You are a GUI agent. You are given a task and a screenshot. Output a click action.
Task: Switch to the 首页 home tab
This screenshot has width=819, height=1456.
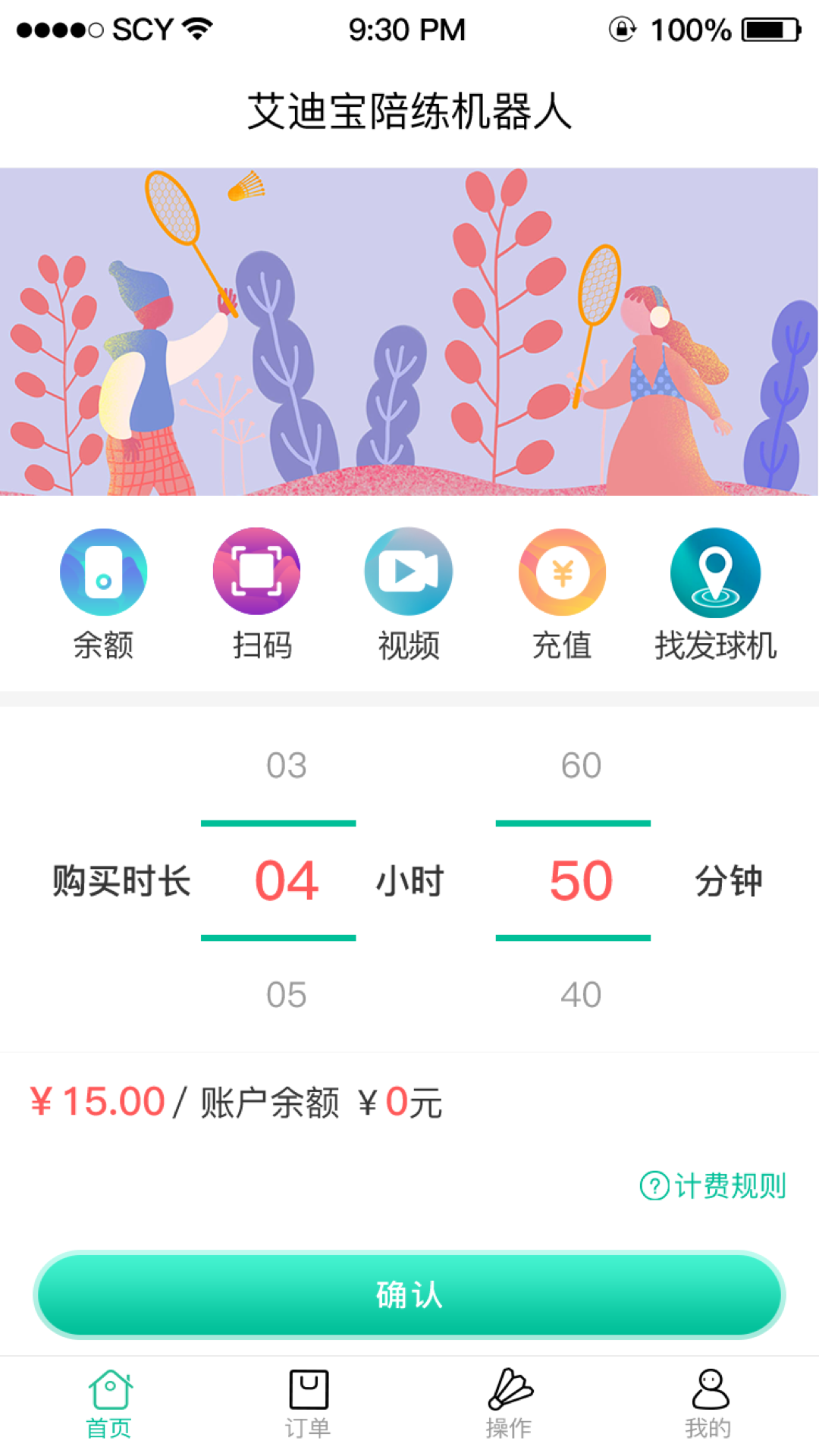(x=110, y=1407)
